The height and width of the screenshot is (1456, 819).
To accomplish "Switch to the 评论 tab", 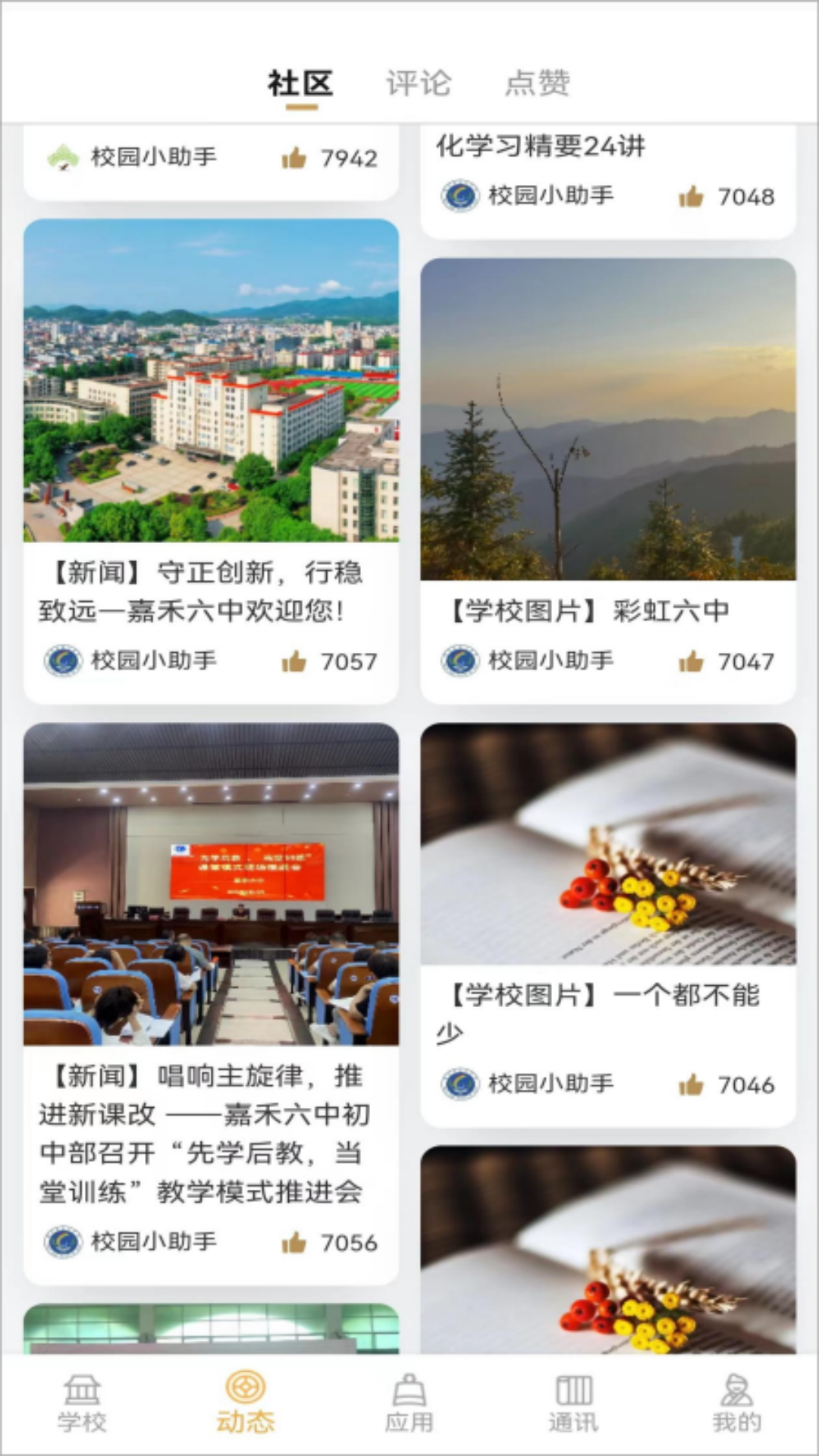I will (419, 83).
